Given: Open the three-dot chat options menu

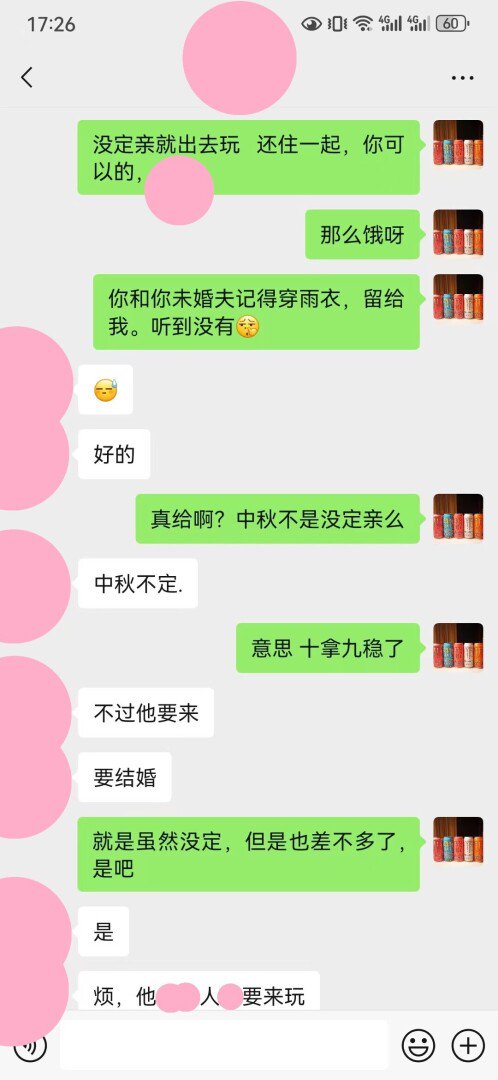Looking at the screenshot, I should (462, 79).
